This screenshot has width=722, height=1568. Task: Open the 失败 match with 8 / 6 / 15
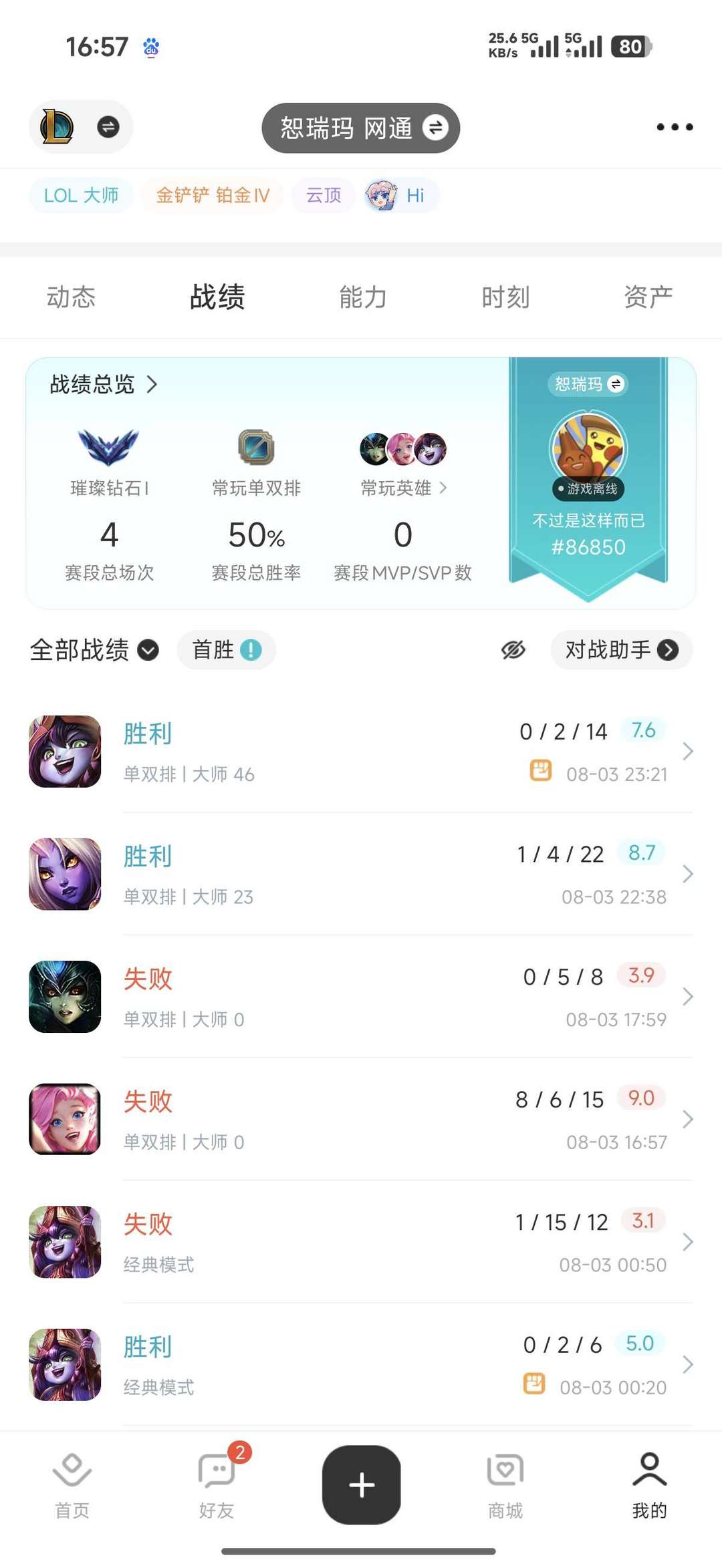pos(361,1119)
